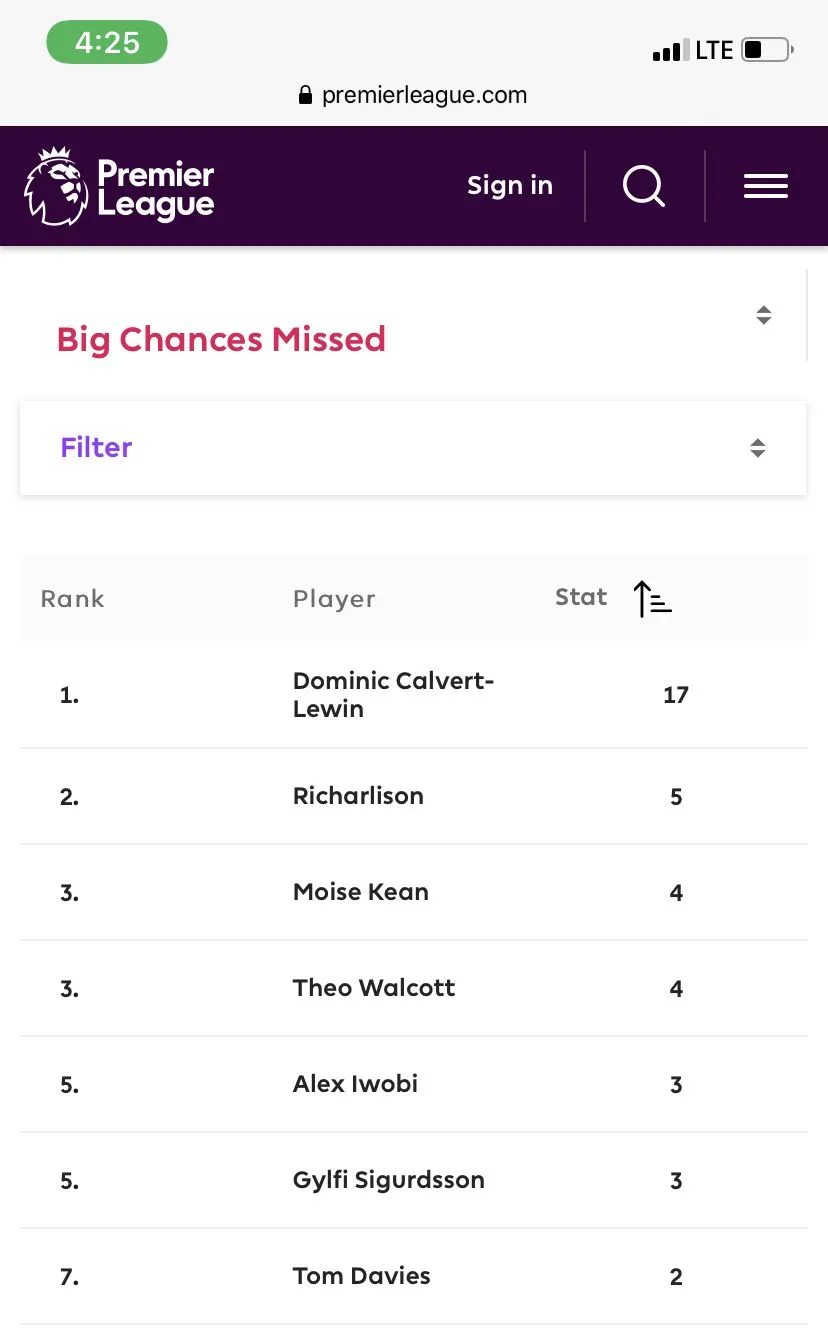The width and height of the screenshot is (828, 1334).
Task: Select Alex Iwobi from the list
Action: click(x=355, y=1084)
